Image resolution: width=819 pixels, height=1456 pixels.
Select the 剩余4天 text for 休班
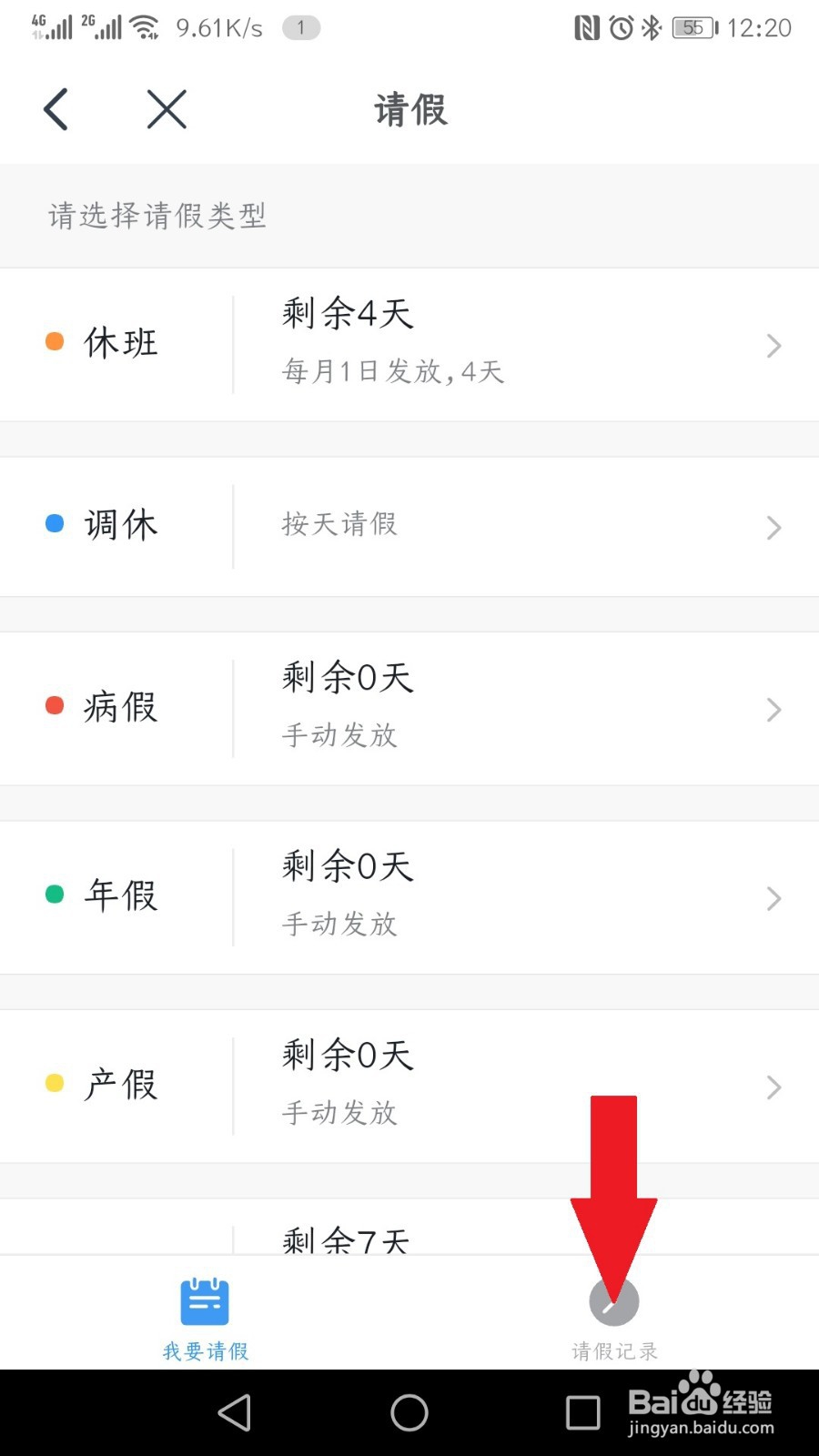(346, 313)
